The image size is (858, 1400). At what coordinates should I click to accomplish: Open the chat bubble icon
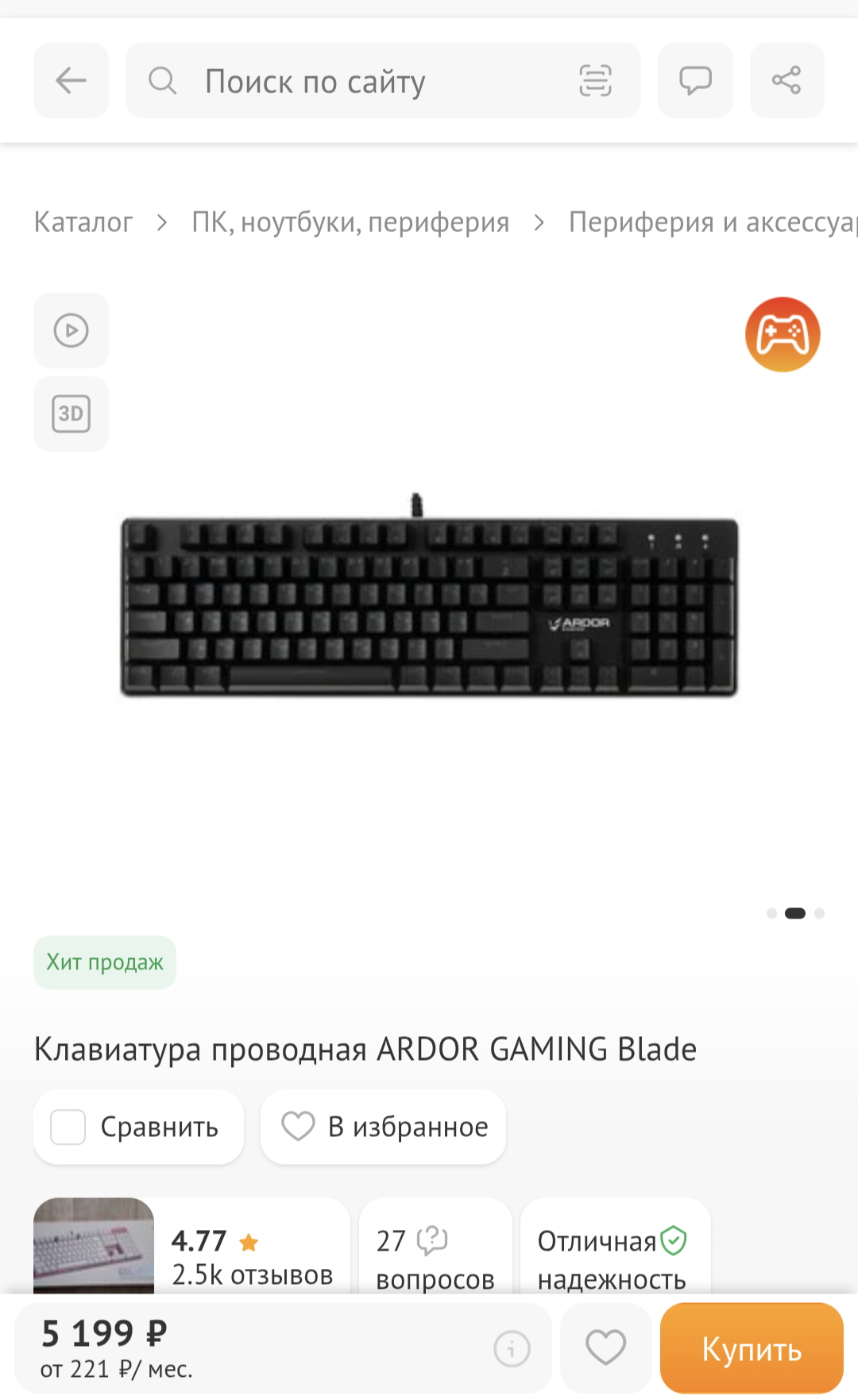[695, 80]
